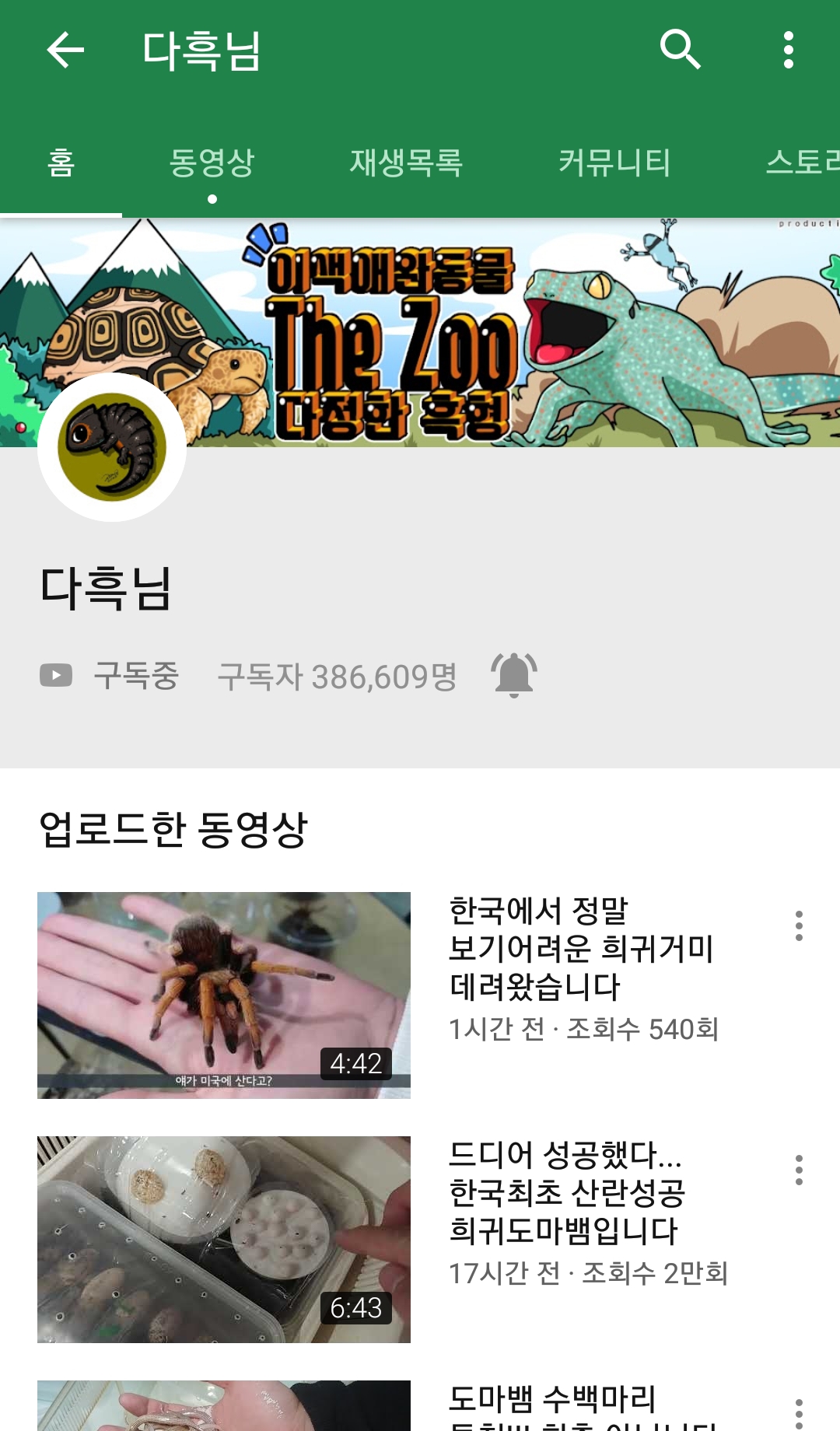Open channel search

tap(681, 51)
